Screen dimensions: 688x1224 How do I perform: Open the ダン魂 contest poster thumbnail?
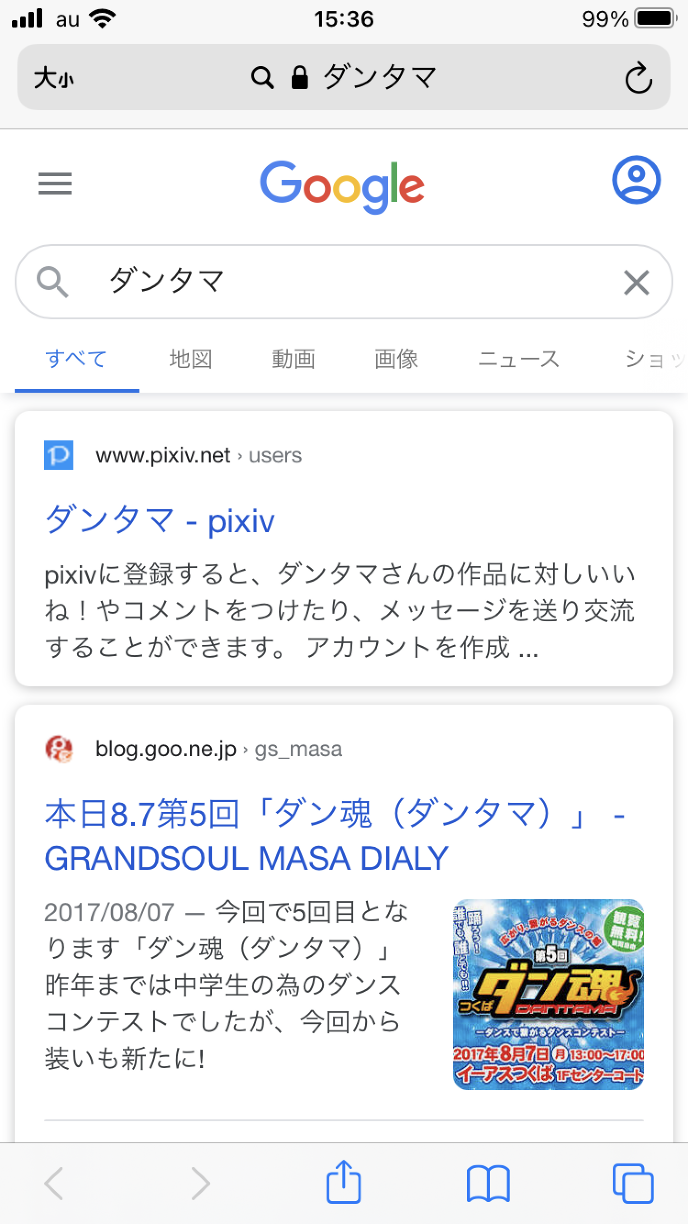(x=547, y=993)
